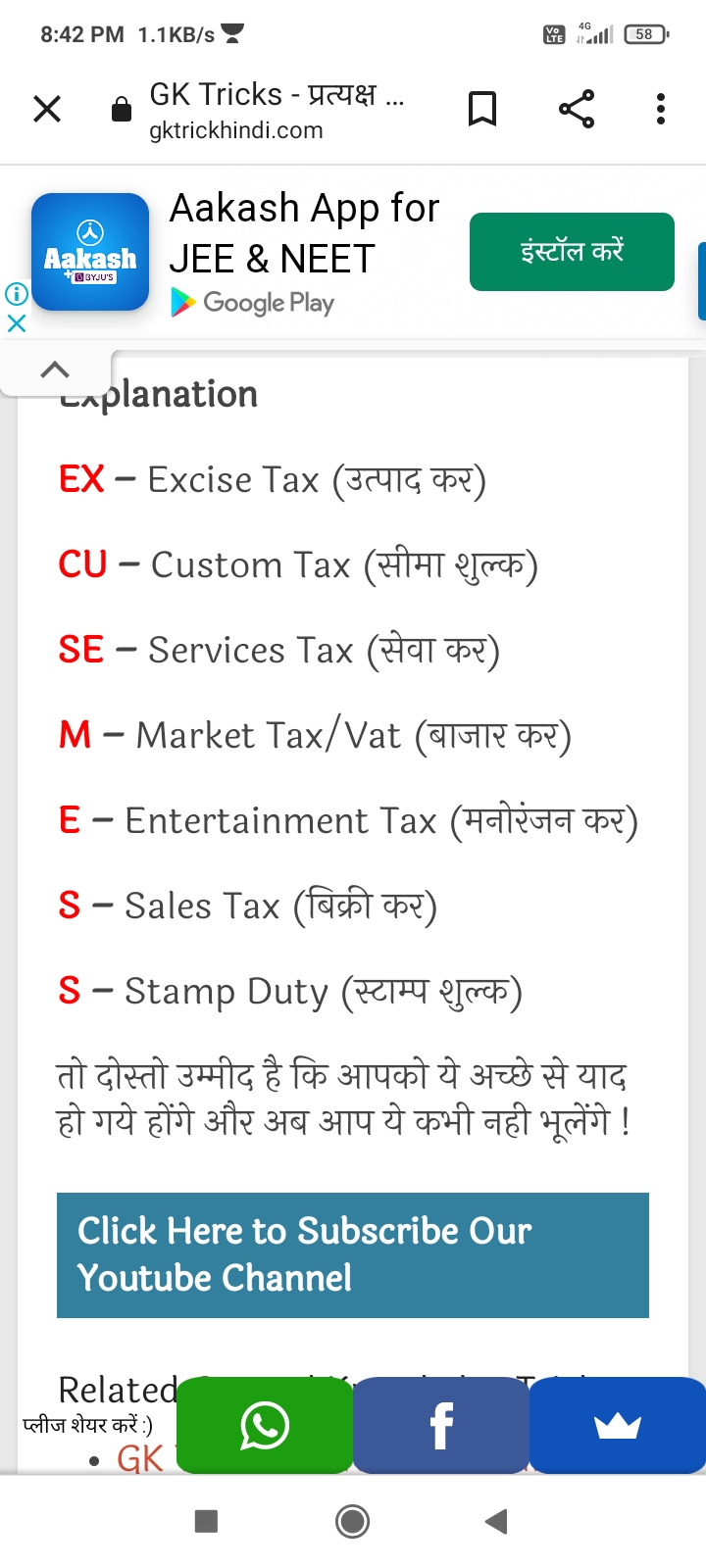Tap the green Aakash app install button
Screen dimensions: 706x1568
[572, 252]
